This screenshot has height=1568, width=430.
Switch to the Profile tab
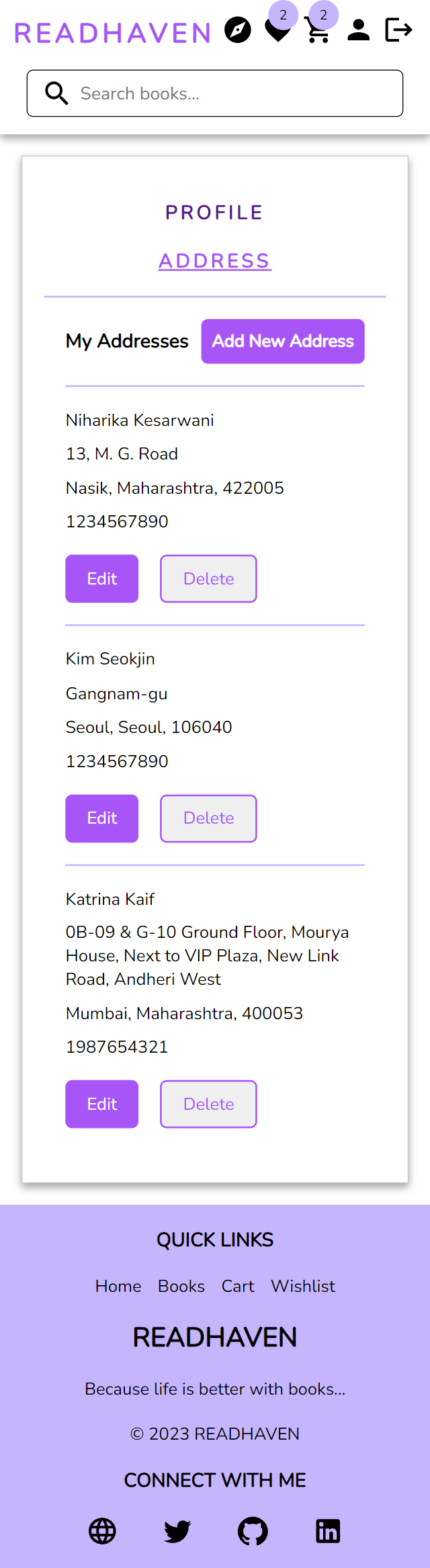214,212
